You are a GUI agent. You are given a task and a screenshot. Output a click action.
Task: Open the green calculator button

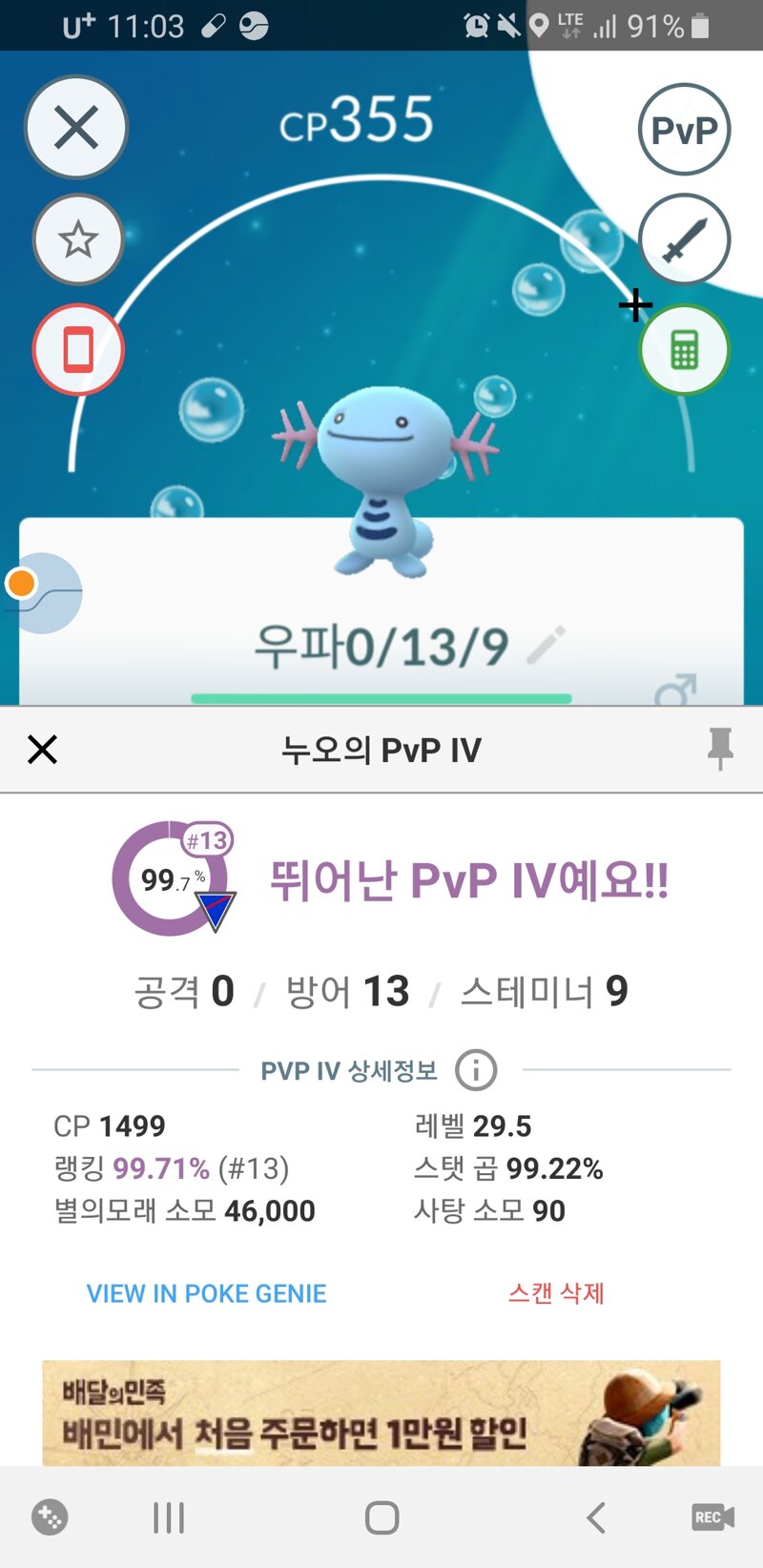click(684, 350)
